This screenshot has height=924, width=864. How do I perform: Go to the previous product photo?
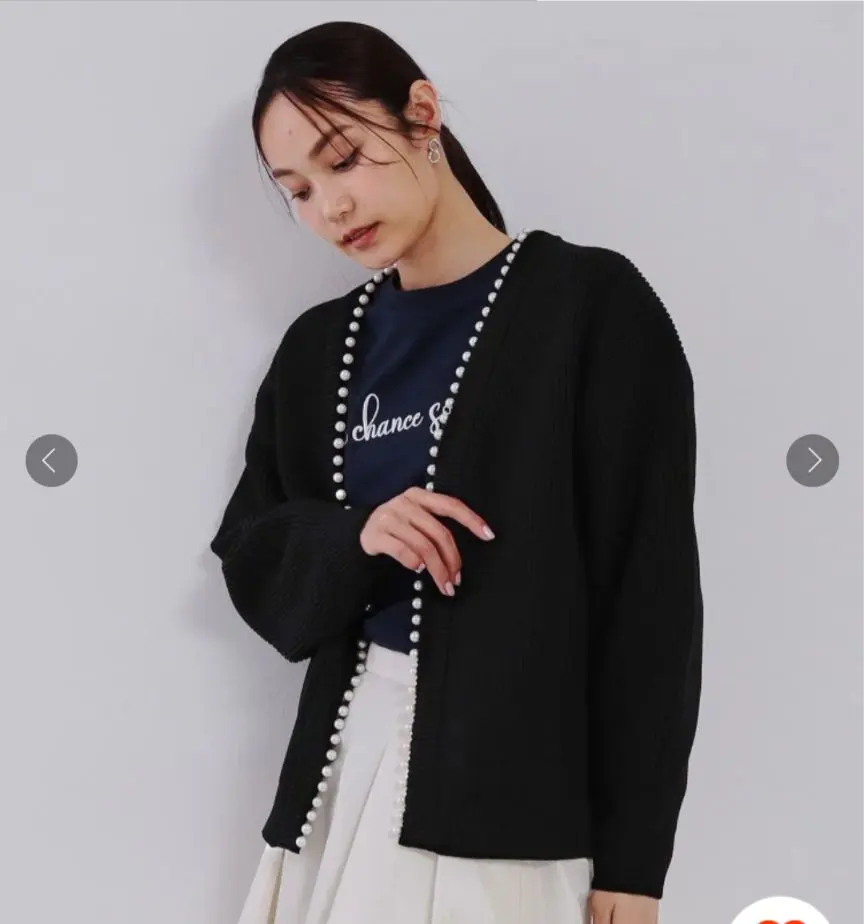click(x=51, y=461)
